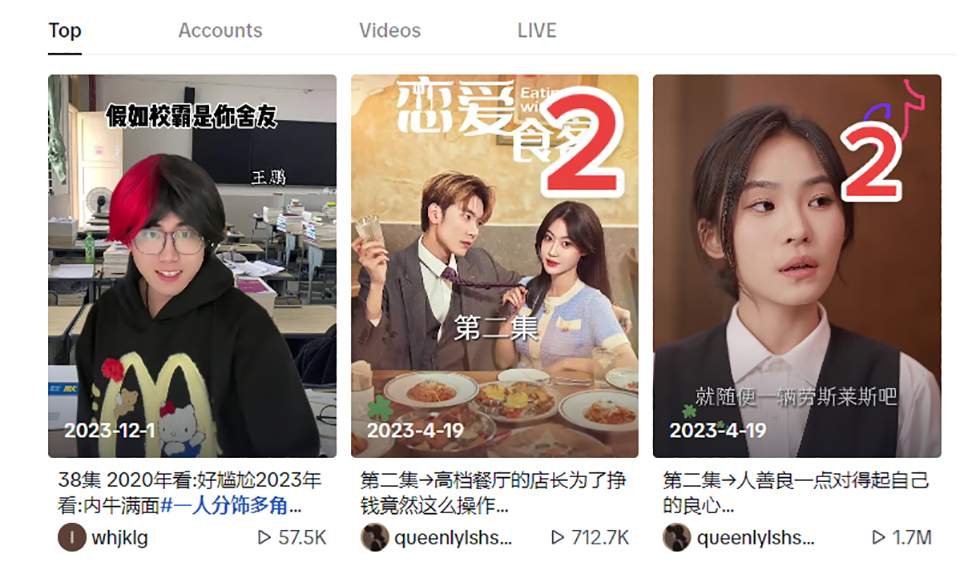Open the video captioned 就随便一辆劳斯莱斯吧
Screen dimensions: 980x566
796,265
